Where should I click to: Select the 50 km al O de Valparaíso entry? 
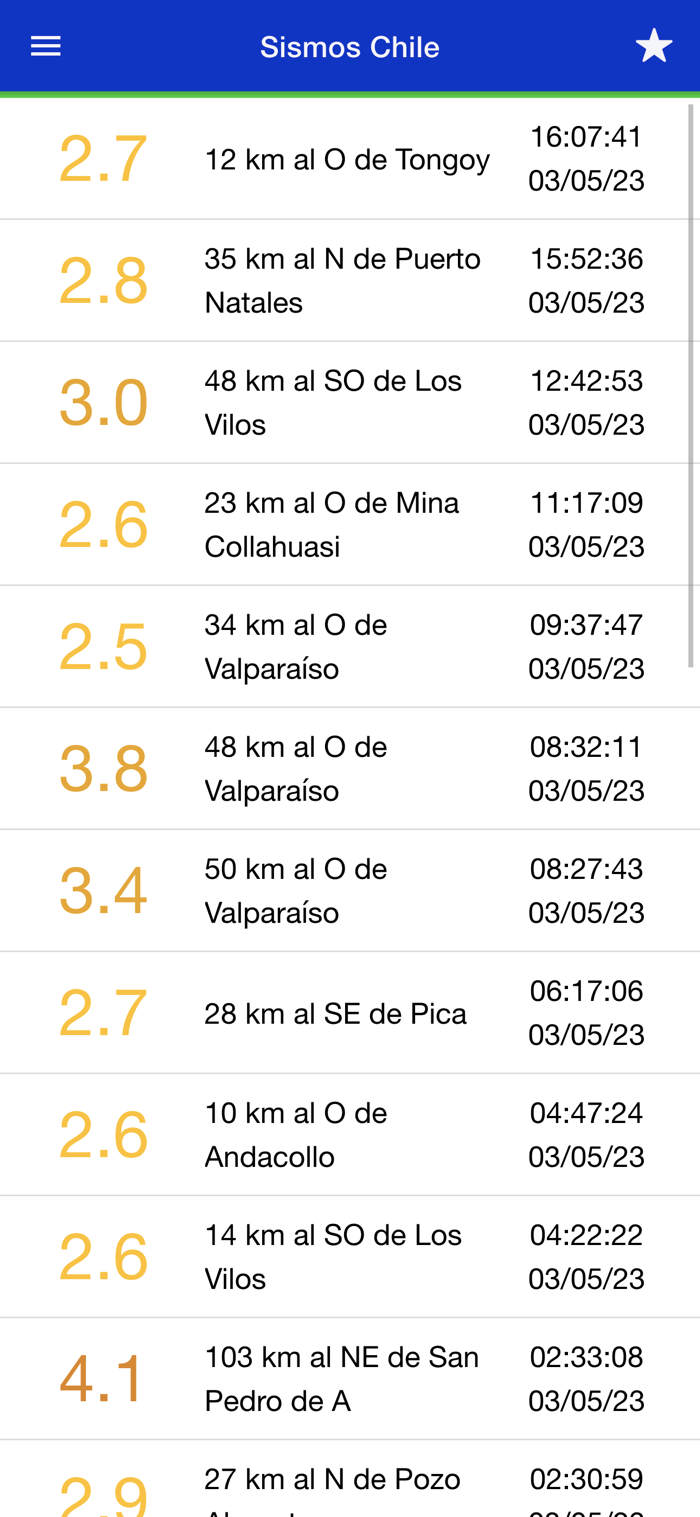(347, 891)
